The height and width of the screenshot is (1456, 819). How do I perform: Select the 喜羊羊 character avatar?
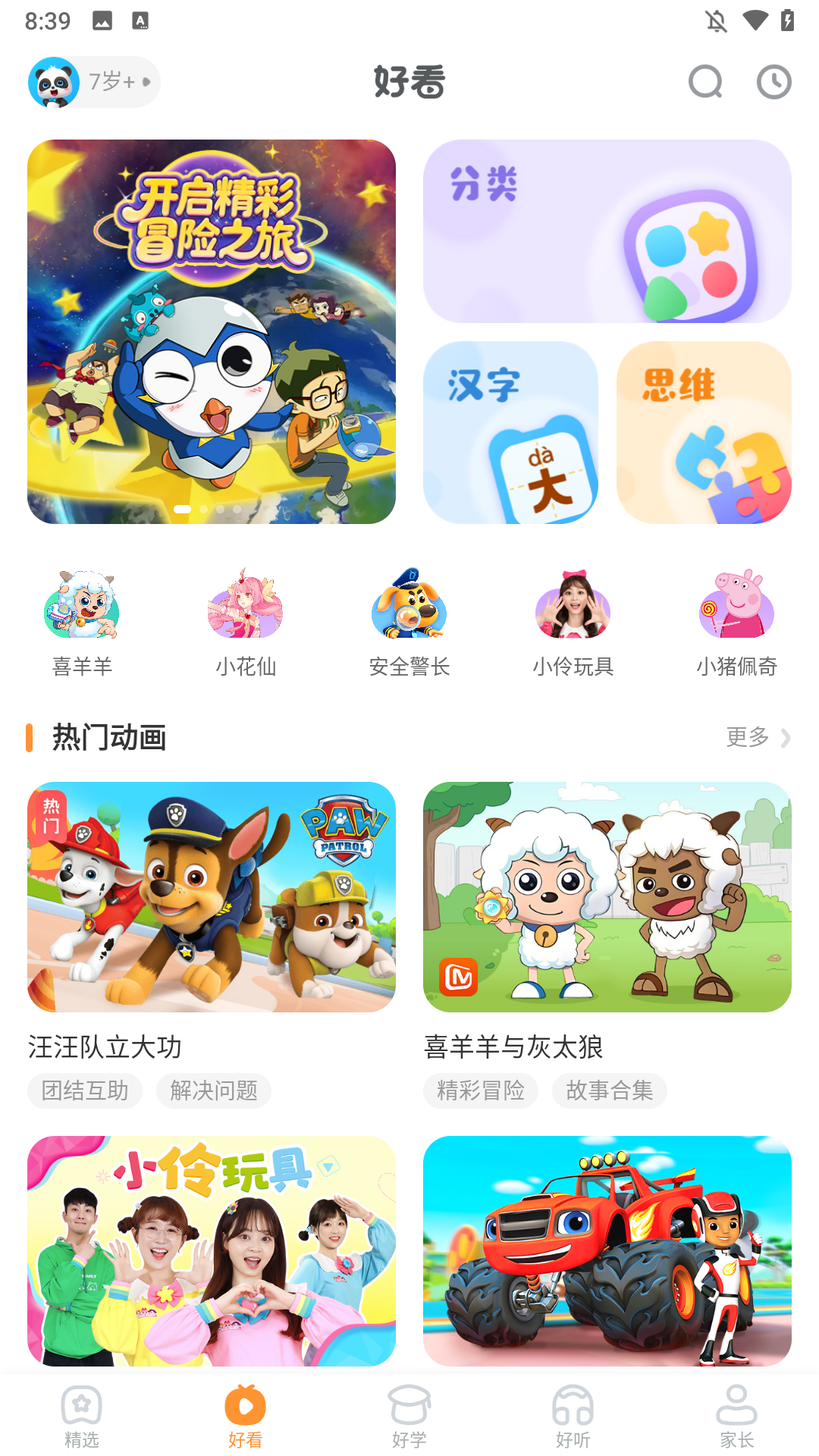(x=81, y=604)
